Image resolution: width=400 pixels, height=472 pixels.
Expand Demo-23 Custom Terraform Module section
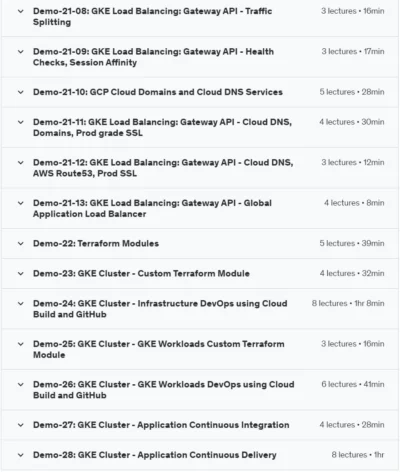pos(200,273)
